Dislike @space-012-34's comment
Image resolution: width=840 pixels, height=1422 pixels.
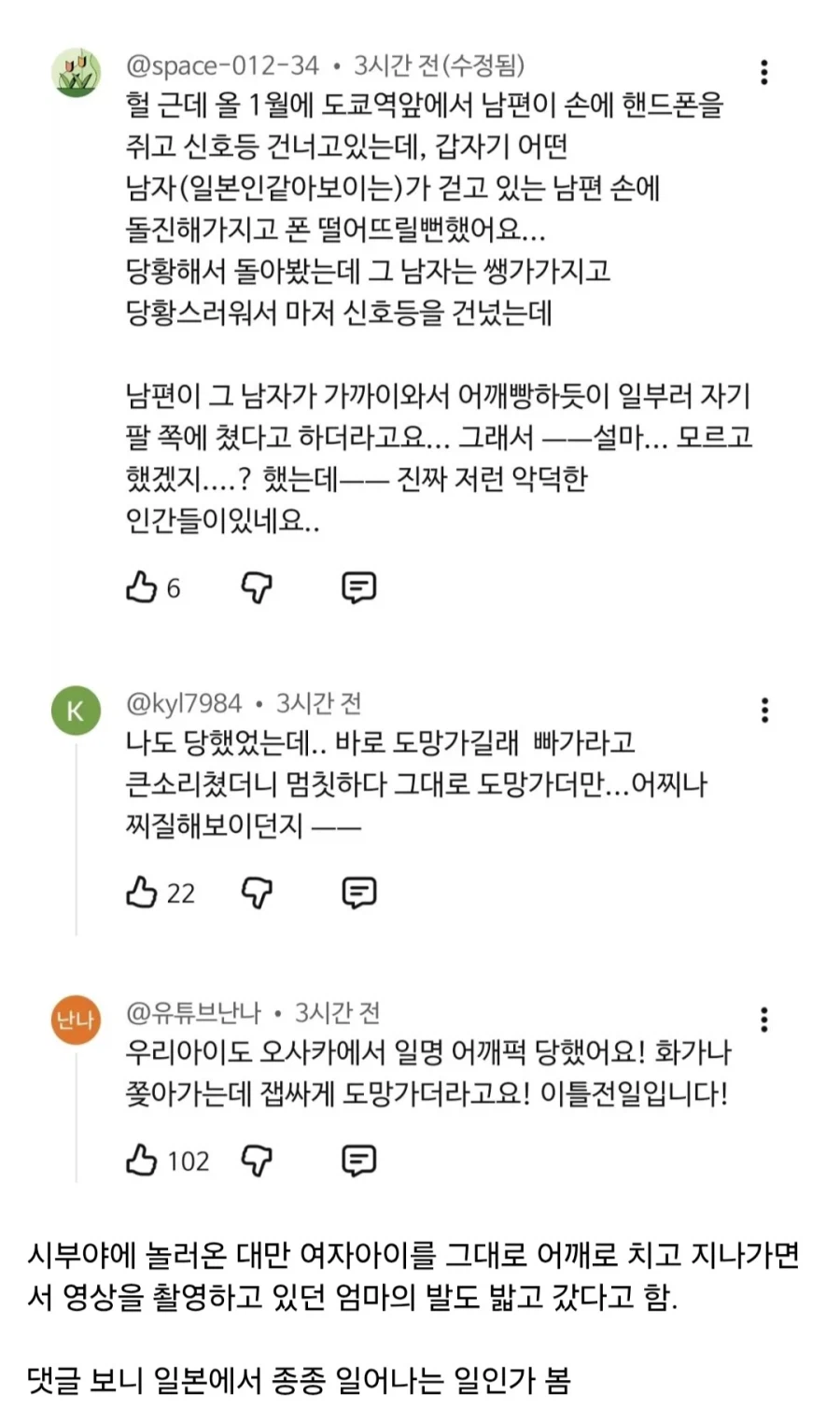pos(255,587)
